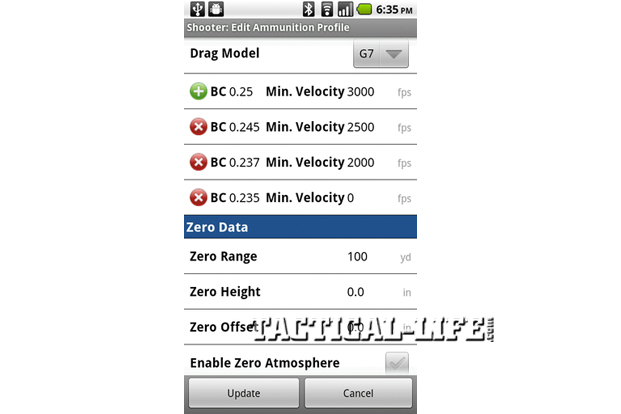Tap Update to save the profile
This screenshot has width=621, height=414.
tap(244, 393)
